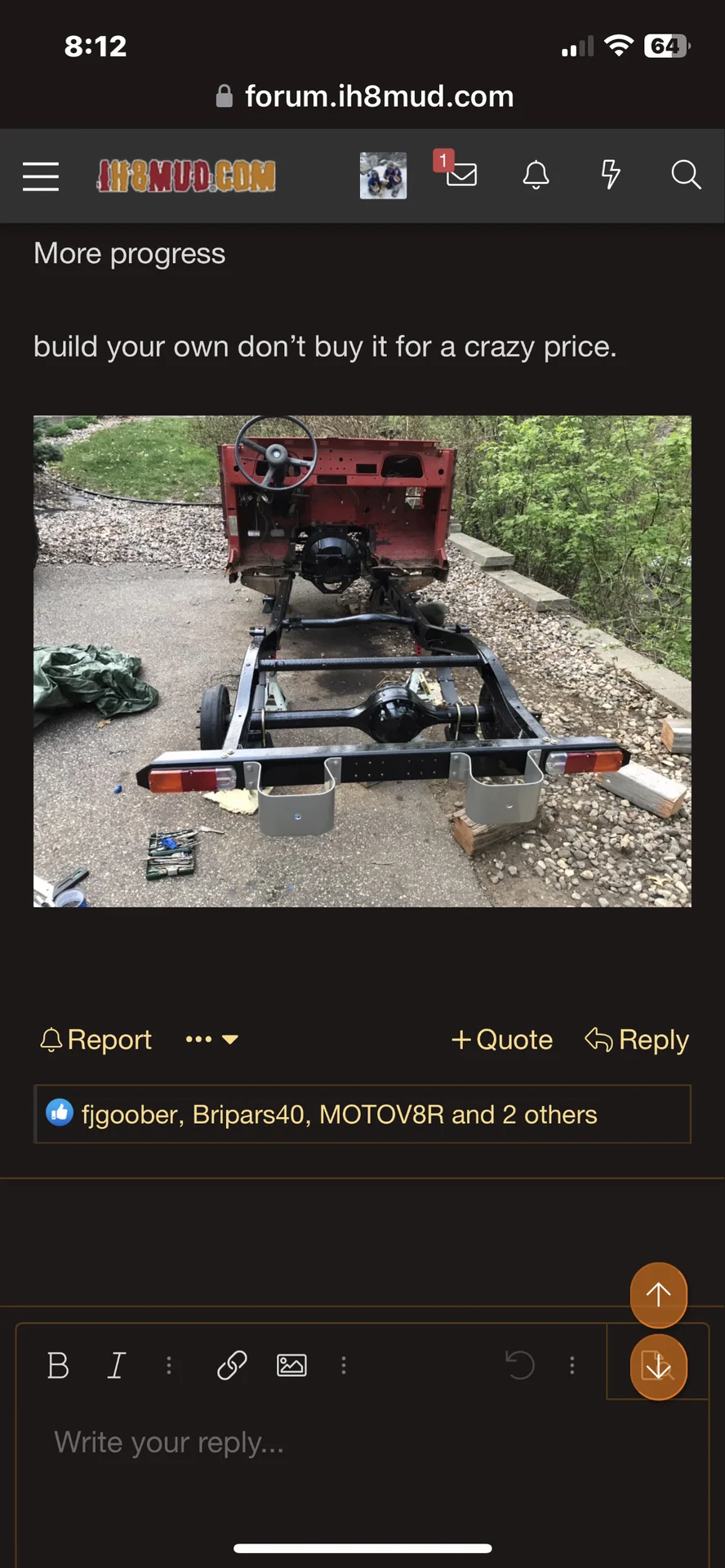Report this post
The height and width of the screenshot is (1568, 725).
96,1040
